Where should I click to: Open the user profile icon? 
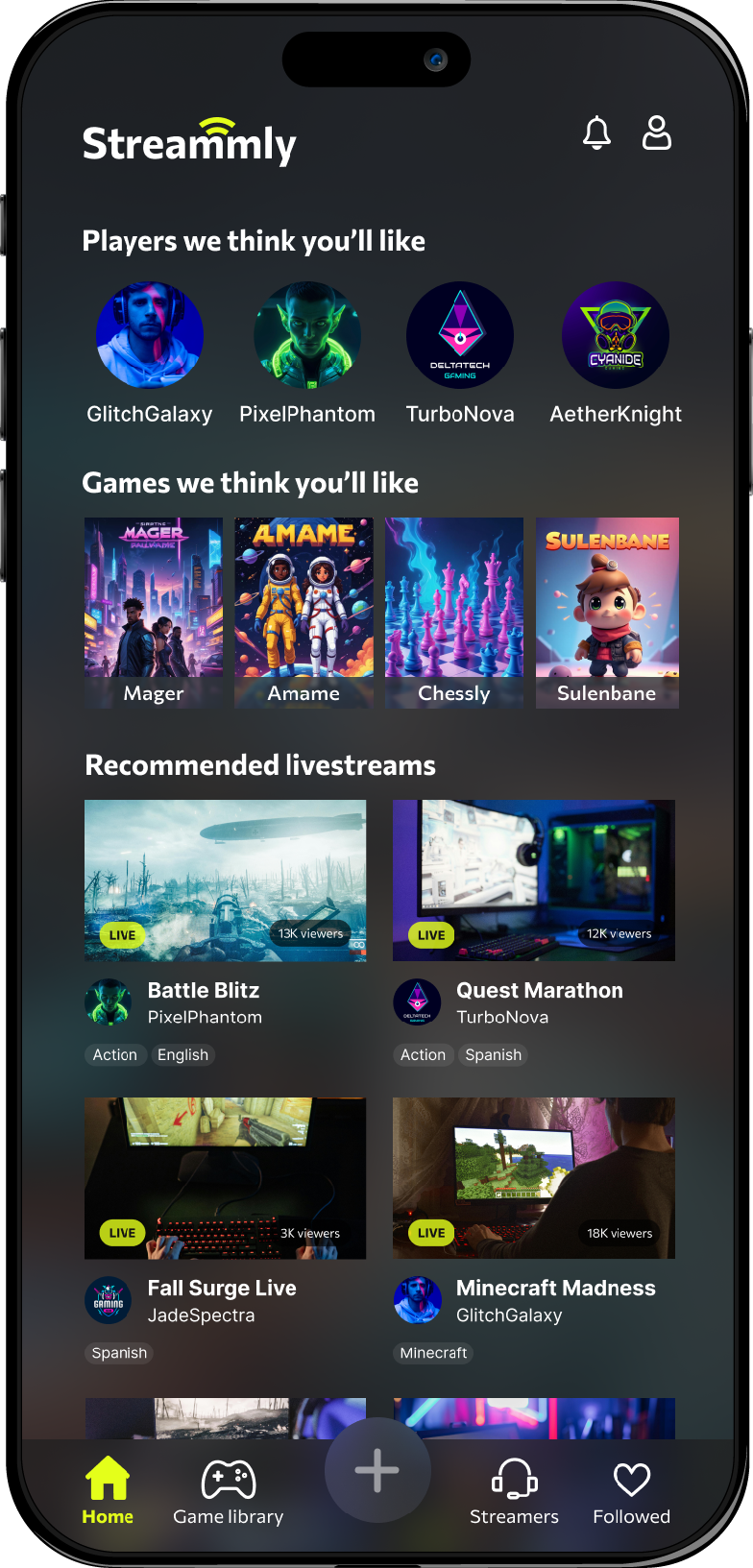657,133
